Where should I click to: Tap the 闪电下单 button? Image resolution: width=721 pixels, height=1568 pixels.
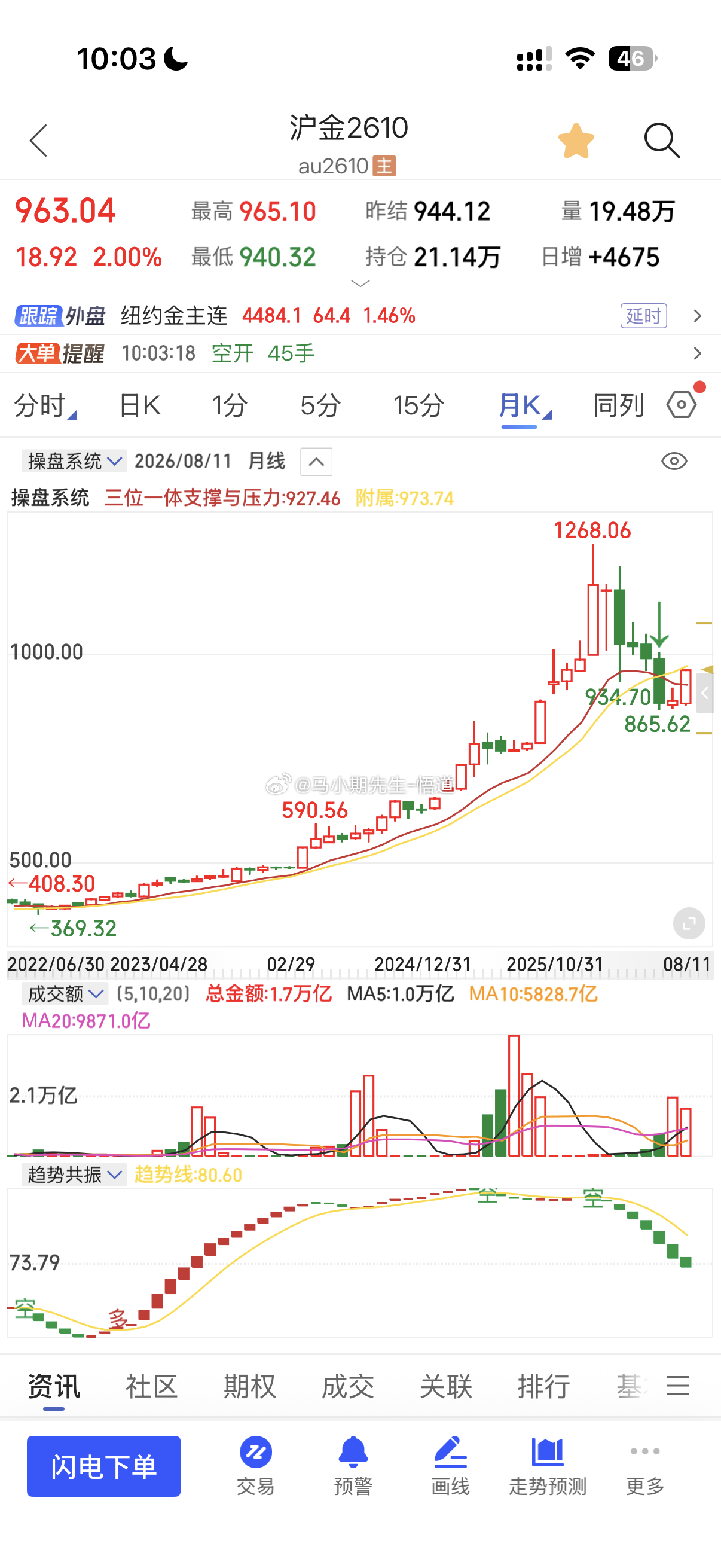[103, 1466]
